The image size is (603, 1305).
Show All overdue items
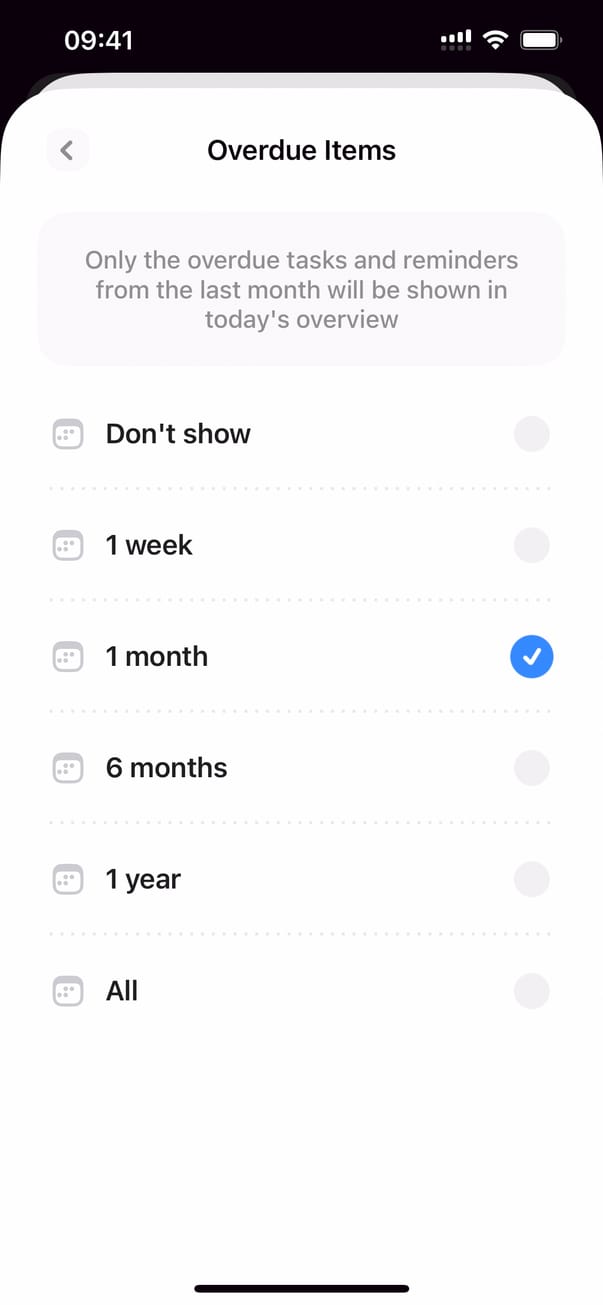coord(531,991)
